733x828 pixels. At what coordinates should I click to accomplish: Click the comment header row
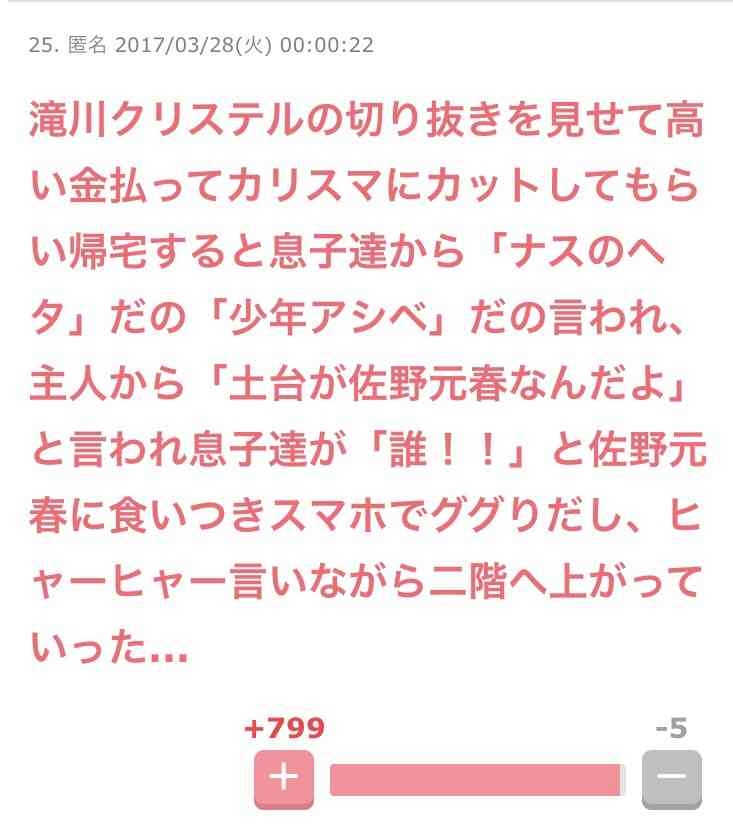tap(200, 43)
